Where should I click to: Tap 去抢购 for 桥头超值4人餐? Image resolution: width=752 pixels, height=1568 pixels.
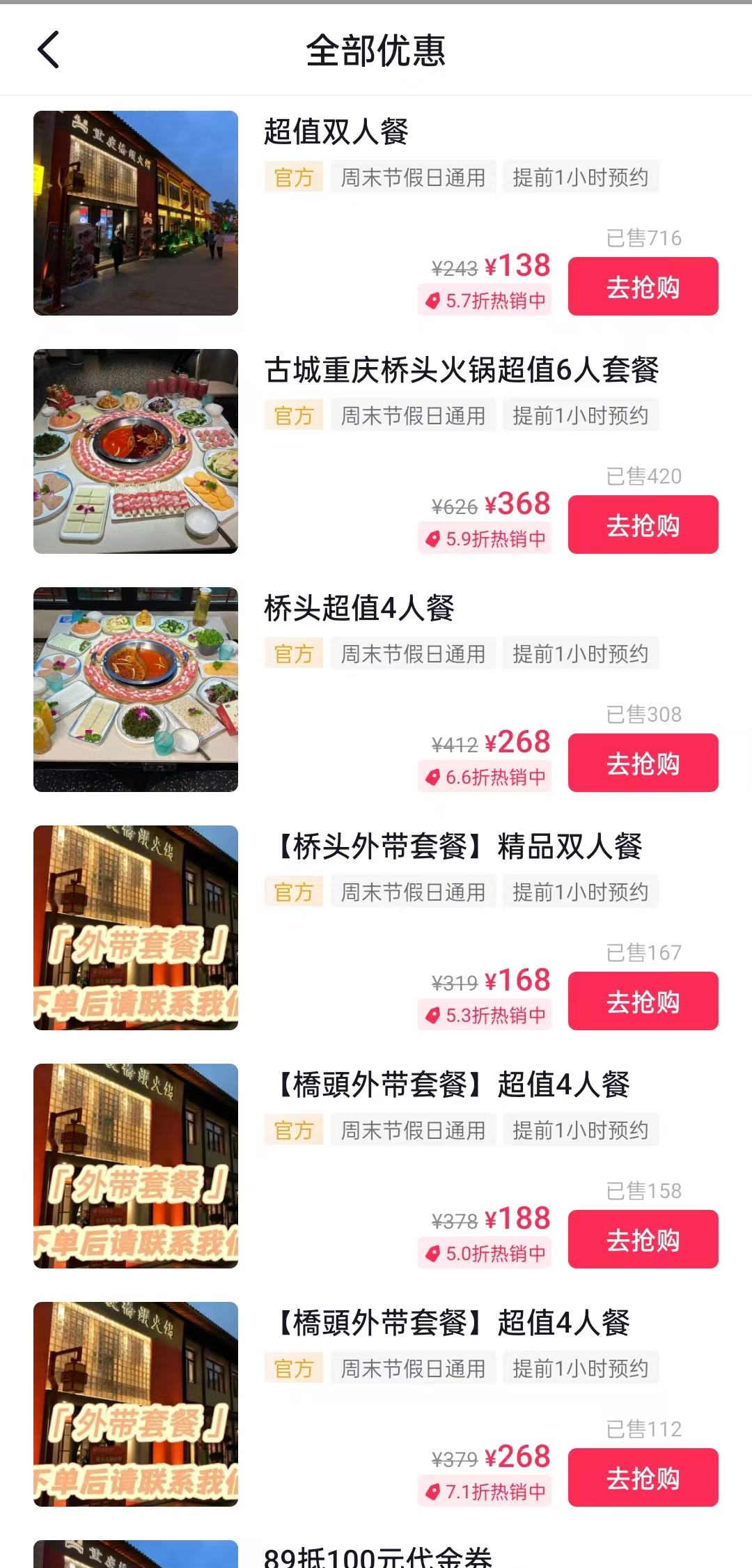tap(642, 763)
